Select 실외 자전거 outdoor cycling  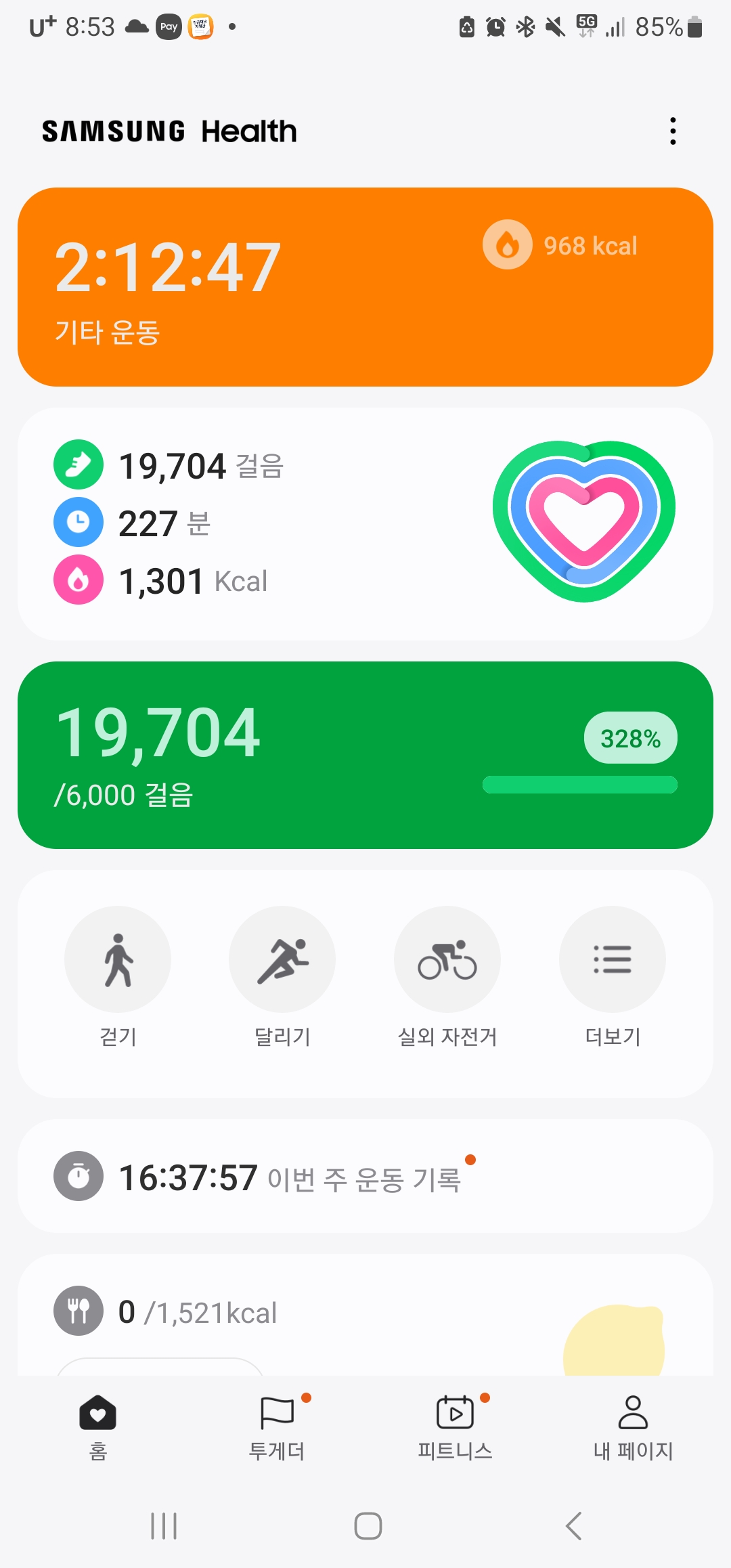[447, 959]
